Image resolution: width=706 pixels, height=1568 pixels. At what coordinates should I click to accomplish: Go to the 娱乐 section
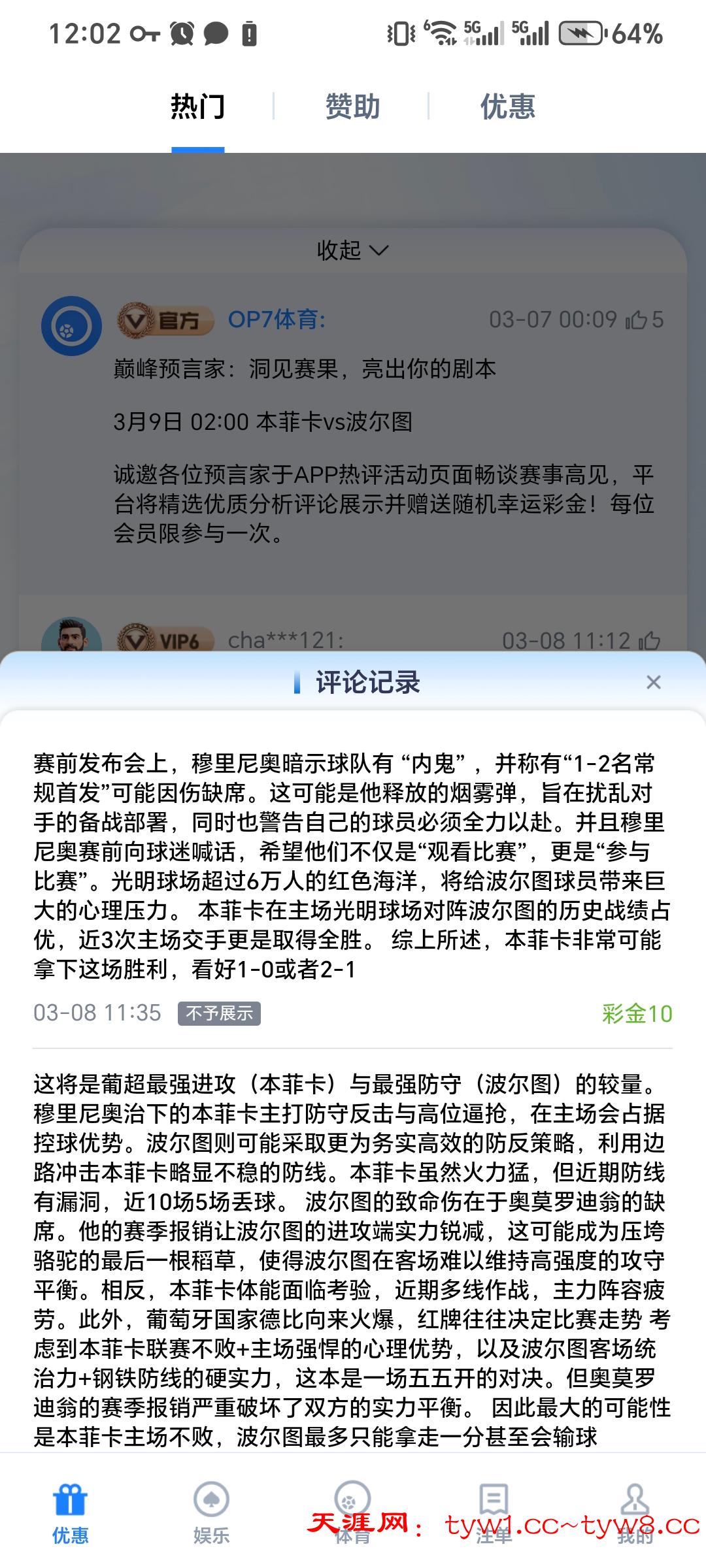pos(211,1512)
